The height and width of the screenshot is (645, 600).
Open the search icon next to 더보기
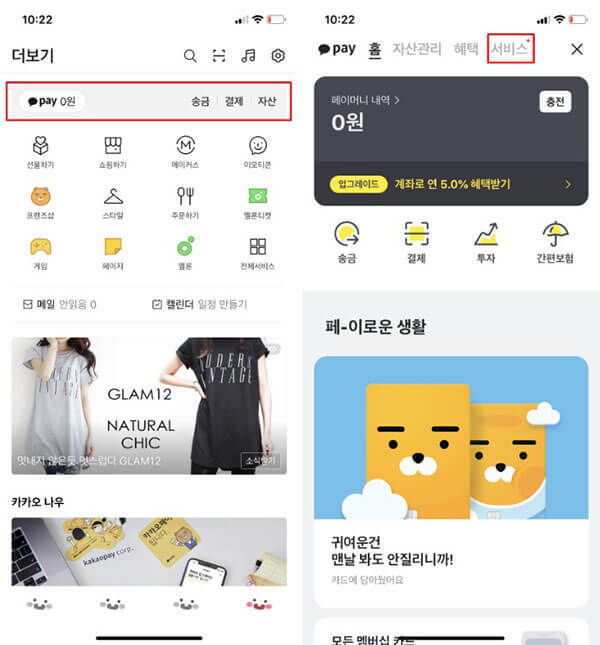pos(190,56)
